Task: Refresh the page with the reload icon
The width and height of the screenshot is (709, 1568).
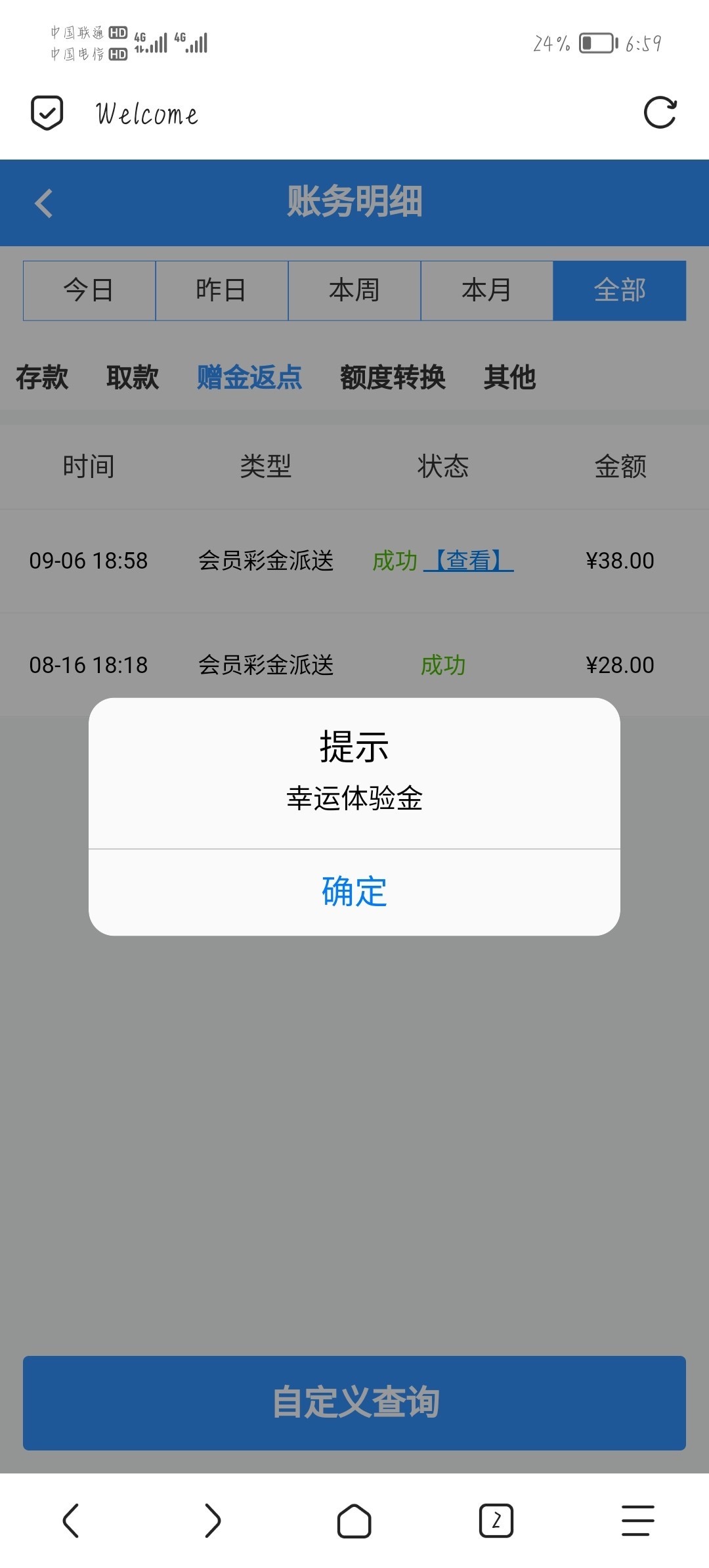Action: click(662, 113)
